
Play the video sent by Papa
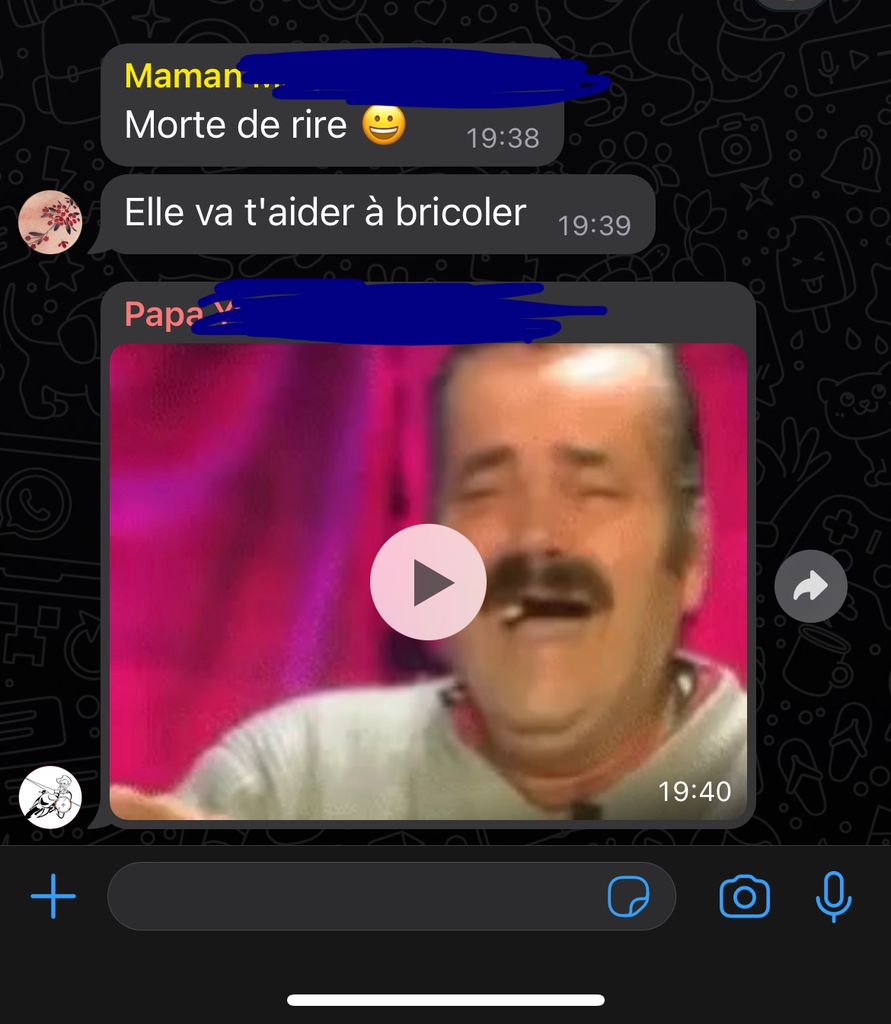[428, 582]
